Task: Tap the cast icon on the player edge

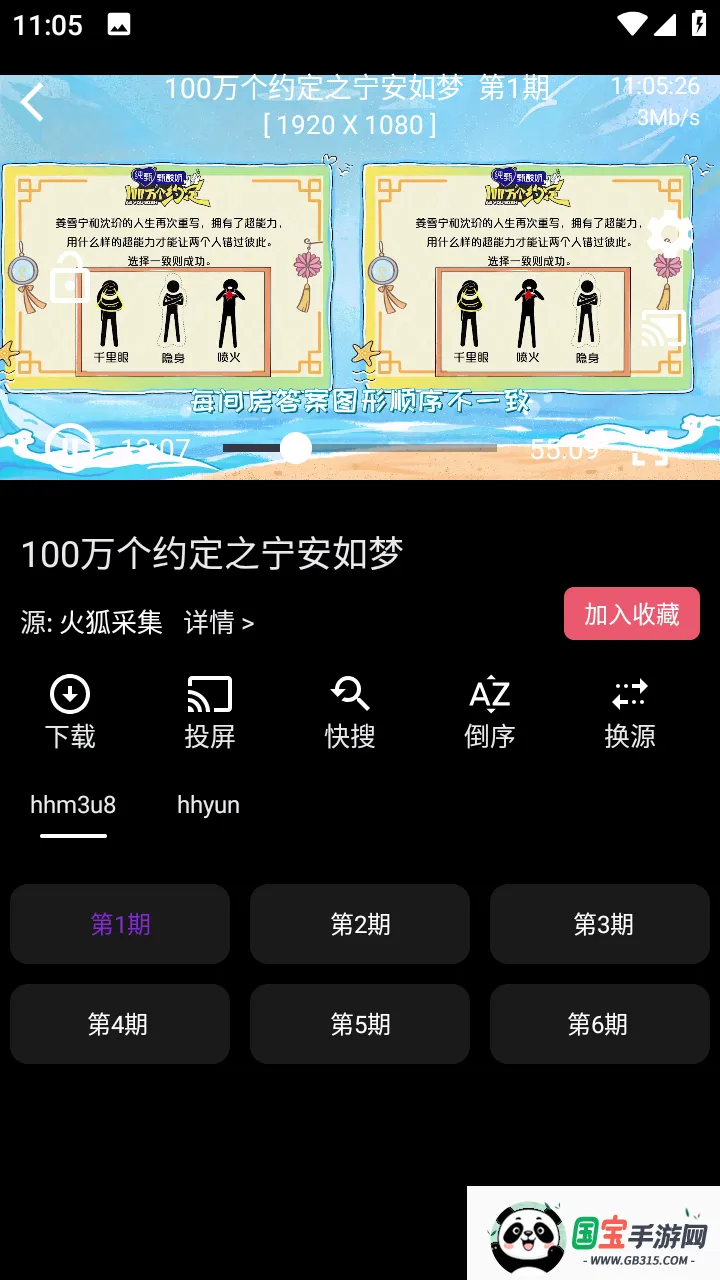Action: coord(662,328)
